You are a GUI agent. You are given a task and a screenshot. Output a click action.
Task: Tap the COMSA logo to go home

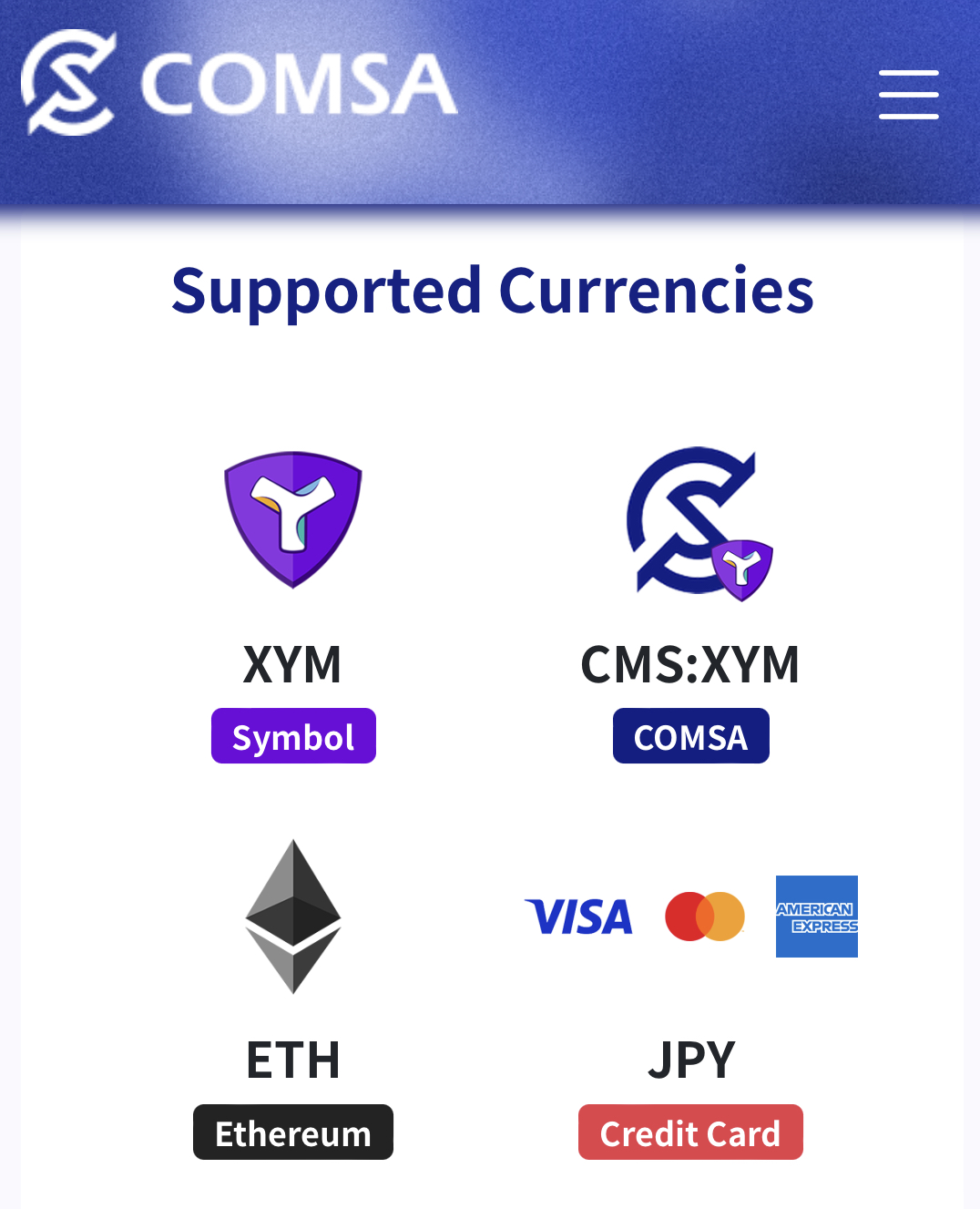(239, 83)
